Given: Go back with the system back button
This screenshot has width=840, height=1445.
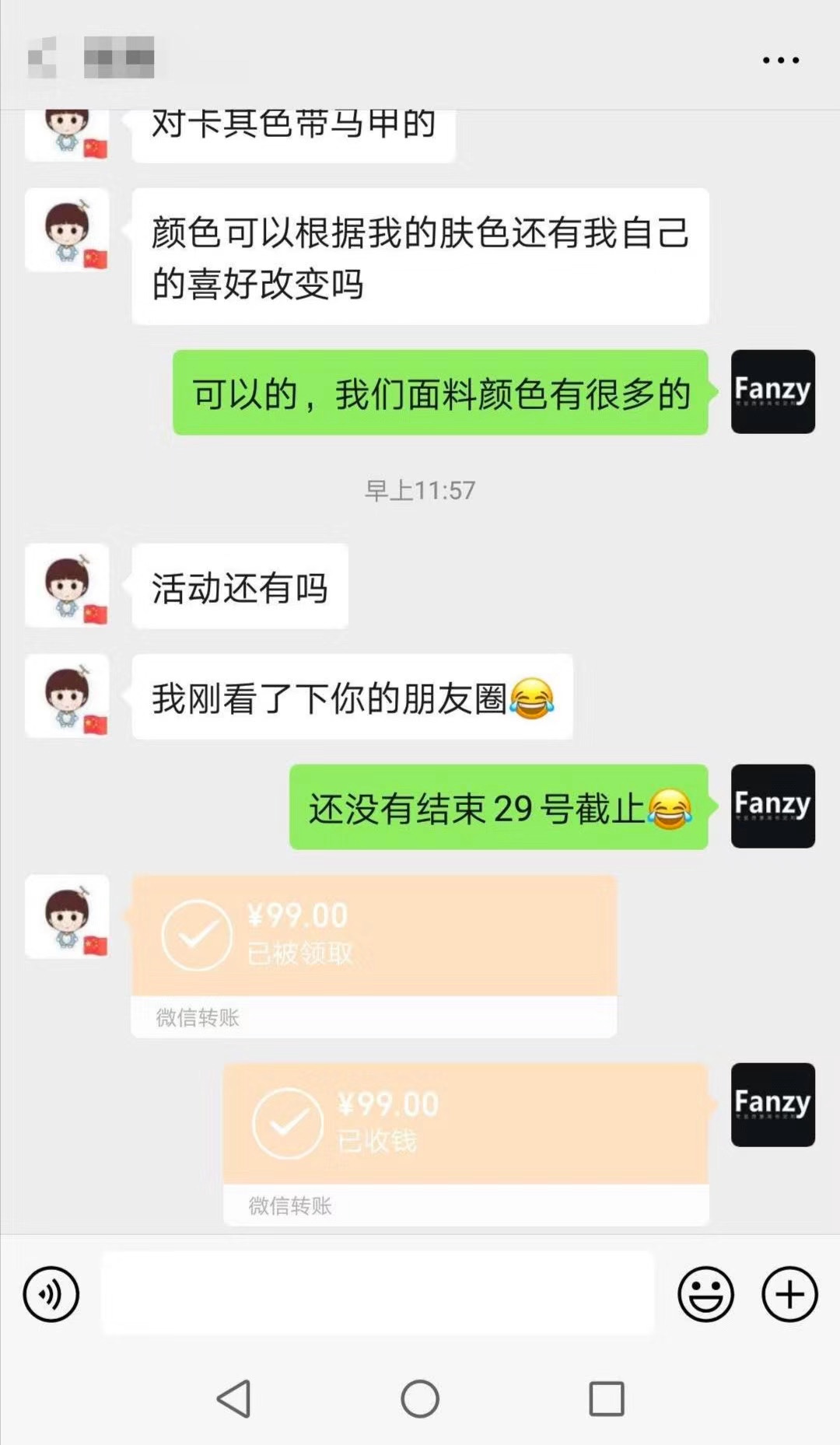Looking at the screenshot, I should point(233,1399).
